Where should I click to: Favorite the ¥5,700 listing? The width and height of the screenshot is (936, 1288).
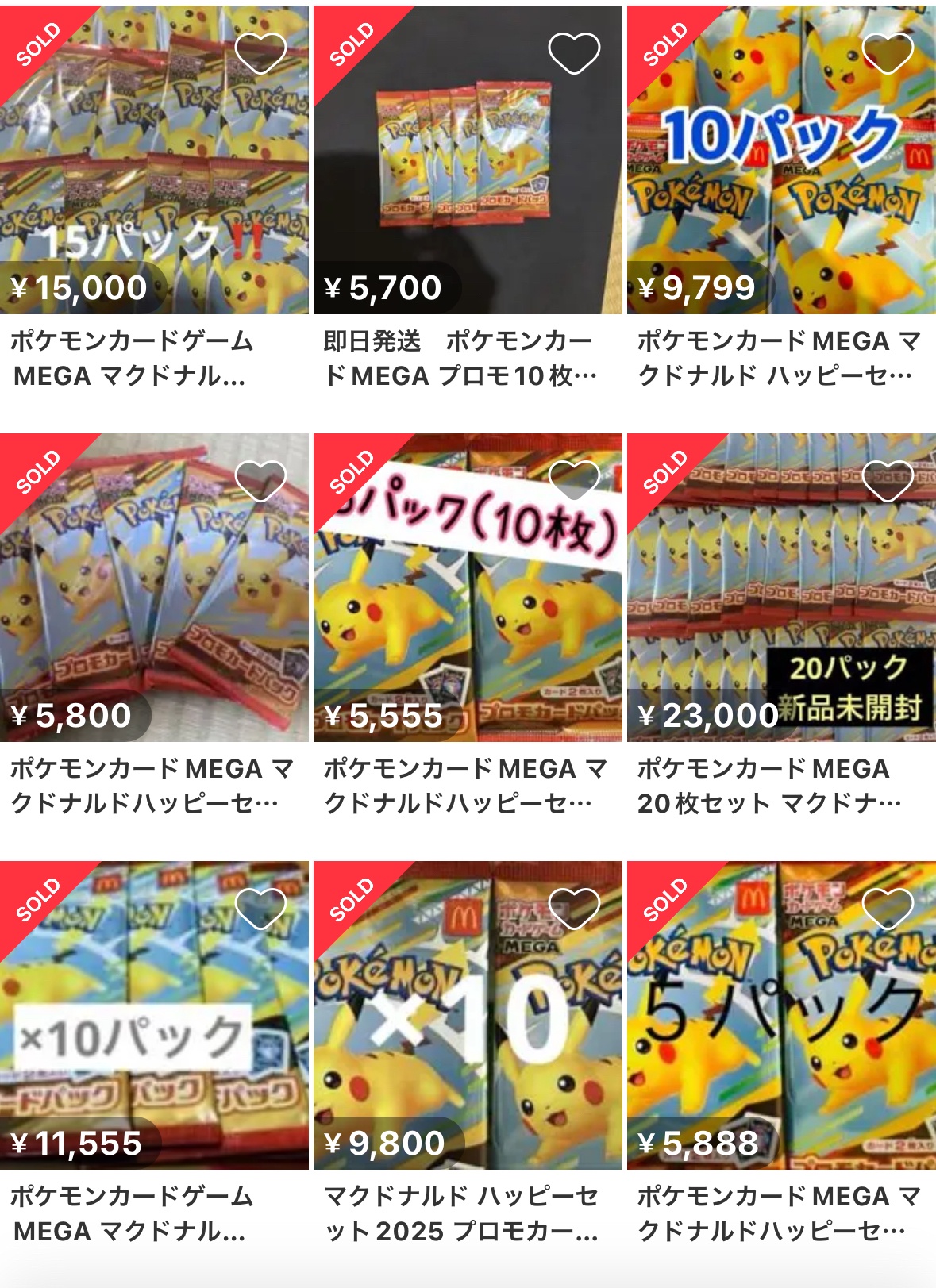point(574,53)
